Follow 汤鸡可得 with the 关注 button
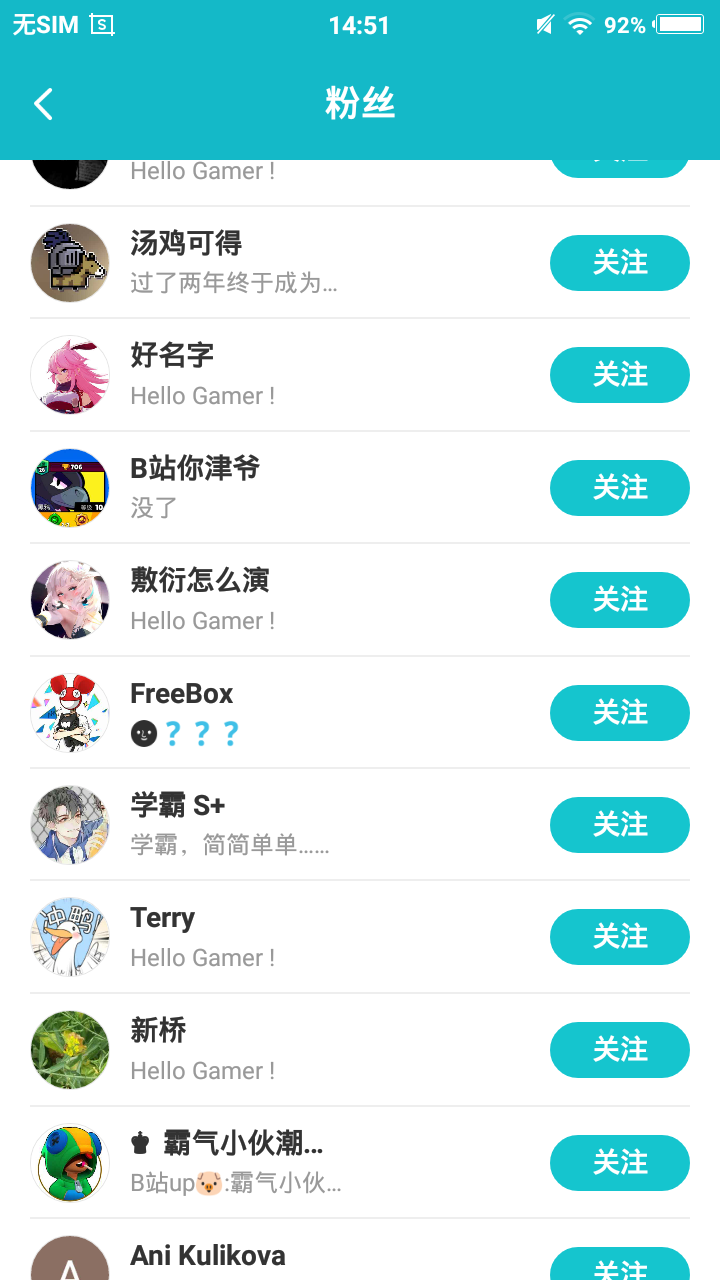This screenshot has width=720, height=1280. (619, 263)
